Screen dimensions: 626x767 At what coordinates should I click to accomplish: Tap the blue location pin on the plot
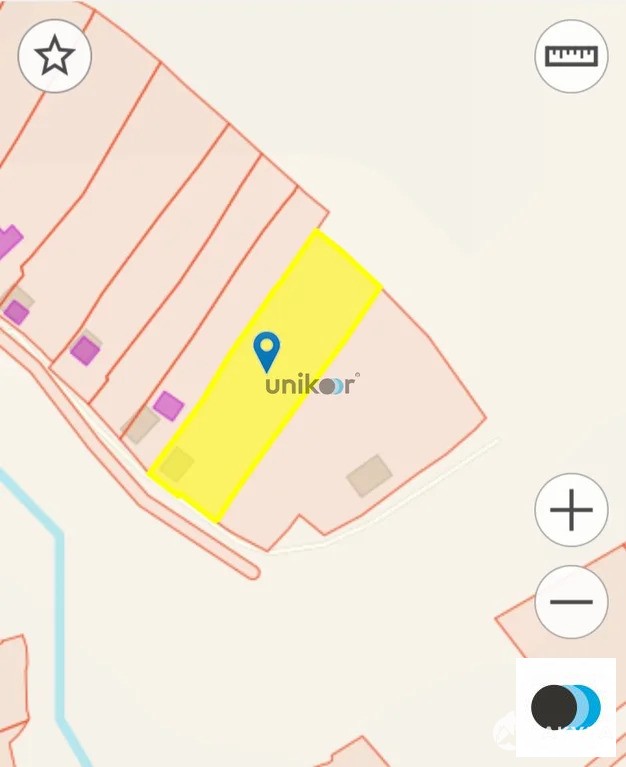coord(266,350)
